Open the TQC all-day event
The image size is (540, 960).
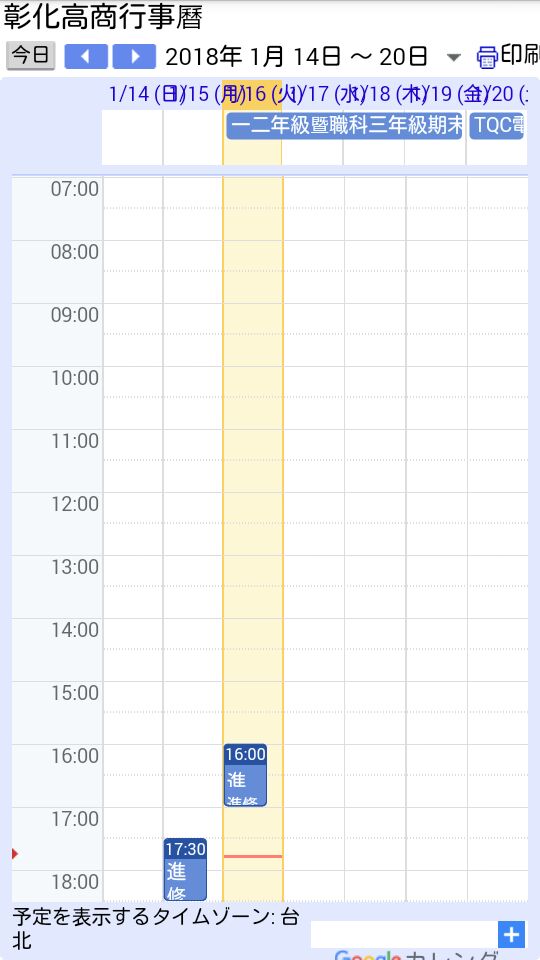[x=497, y=126]
